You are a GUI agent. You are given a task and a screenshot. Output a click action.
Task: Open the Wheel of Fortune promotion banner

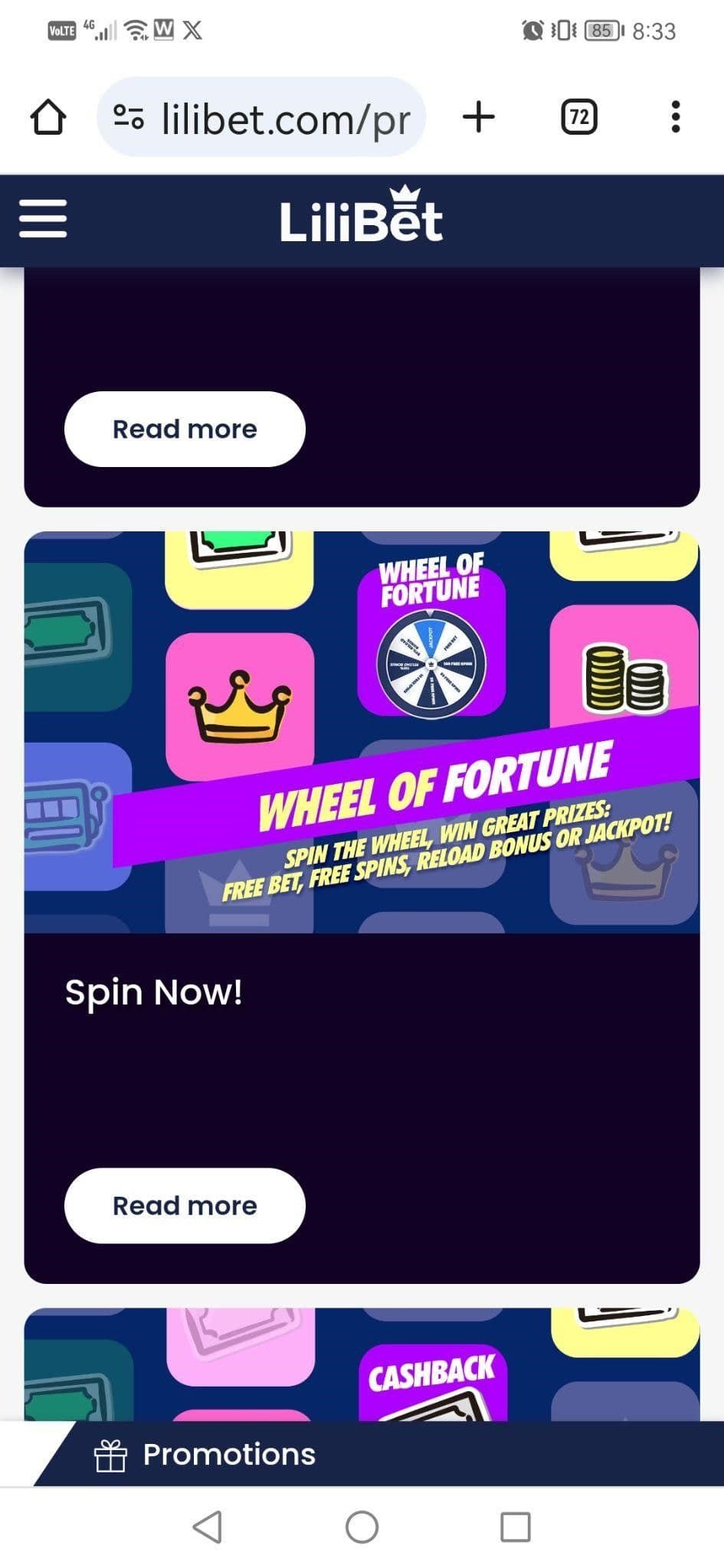point(362,732)
